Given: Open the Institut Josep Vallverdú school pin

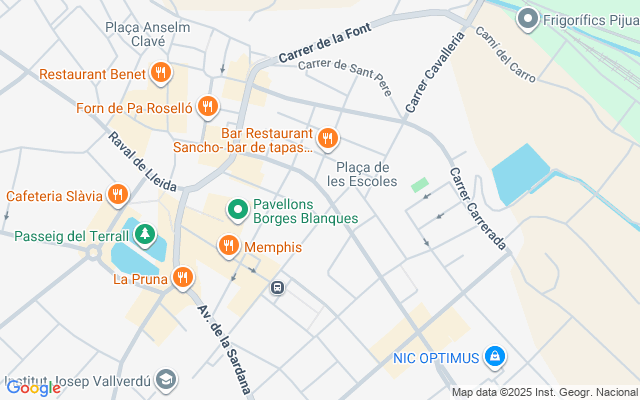Looking at the screenshot, I should pyautogui.click(x=165, y=381).
